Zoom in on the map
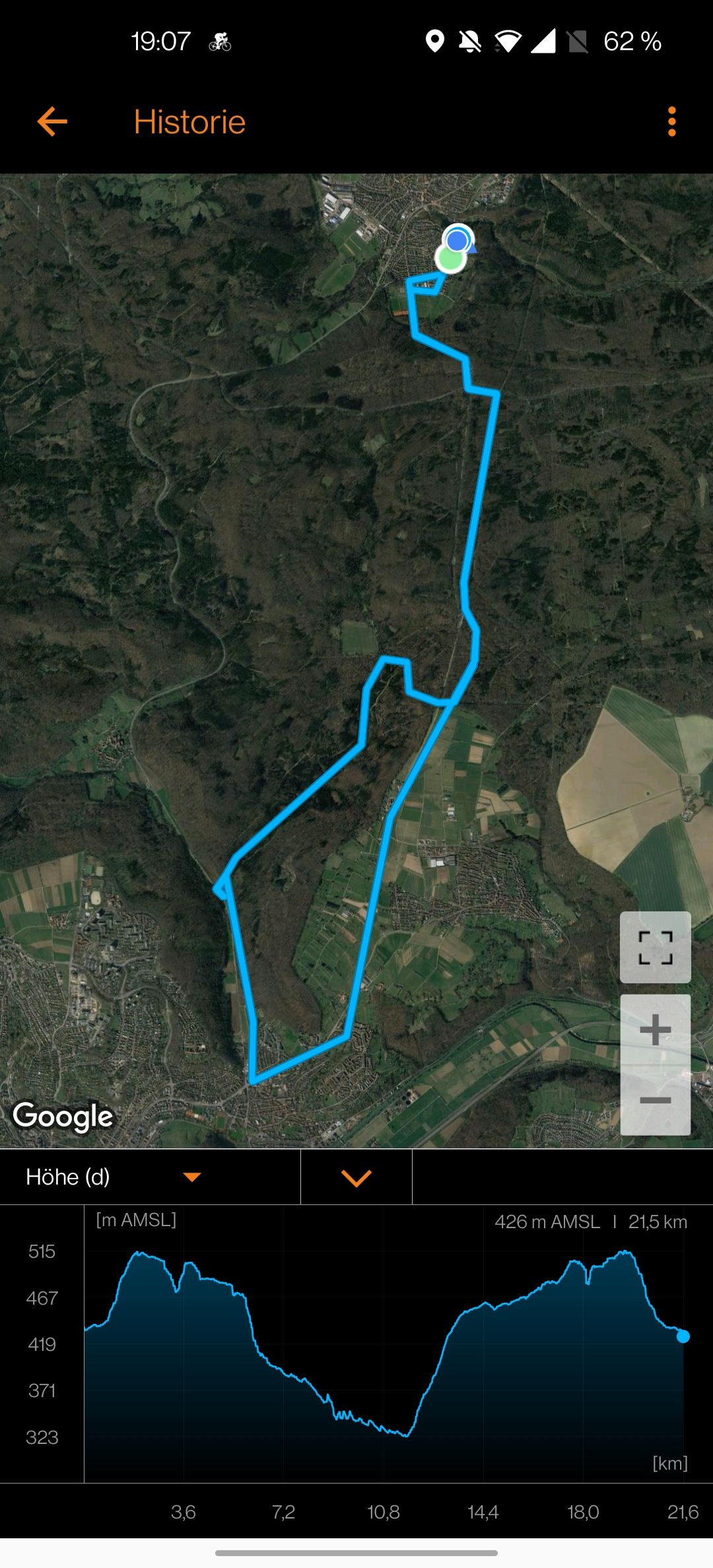This screenshot has width=713, height=1568. tap(656, 1030)
